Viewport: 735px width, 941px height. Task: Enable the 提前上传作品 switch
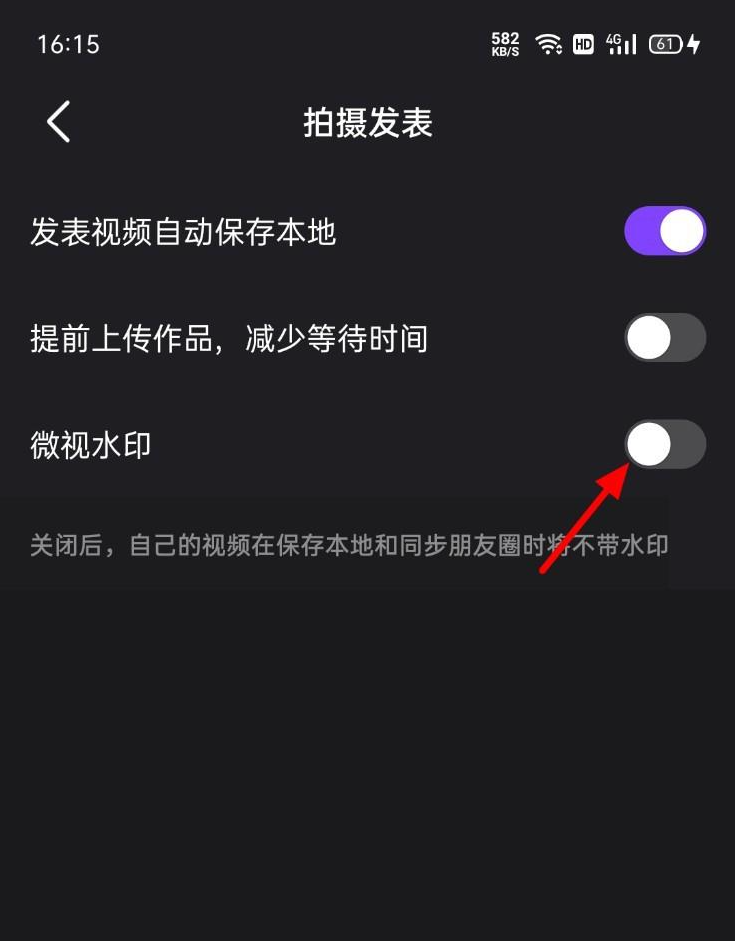click(665, 337)
